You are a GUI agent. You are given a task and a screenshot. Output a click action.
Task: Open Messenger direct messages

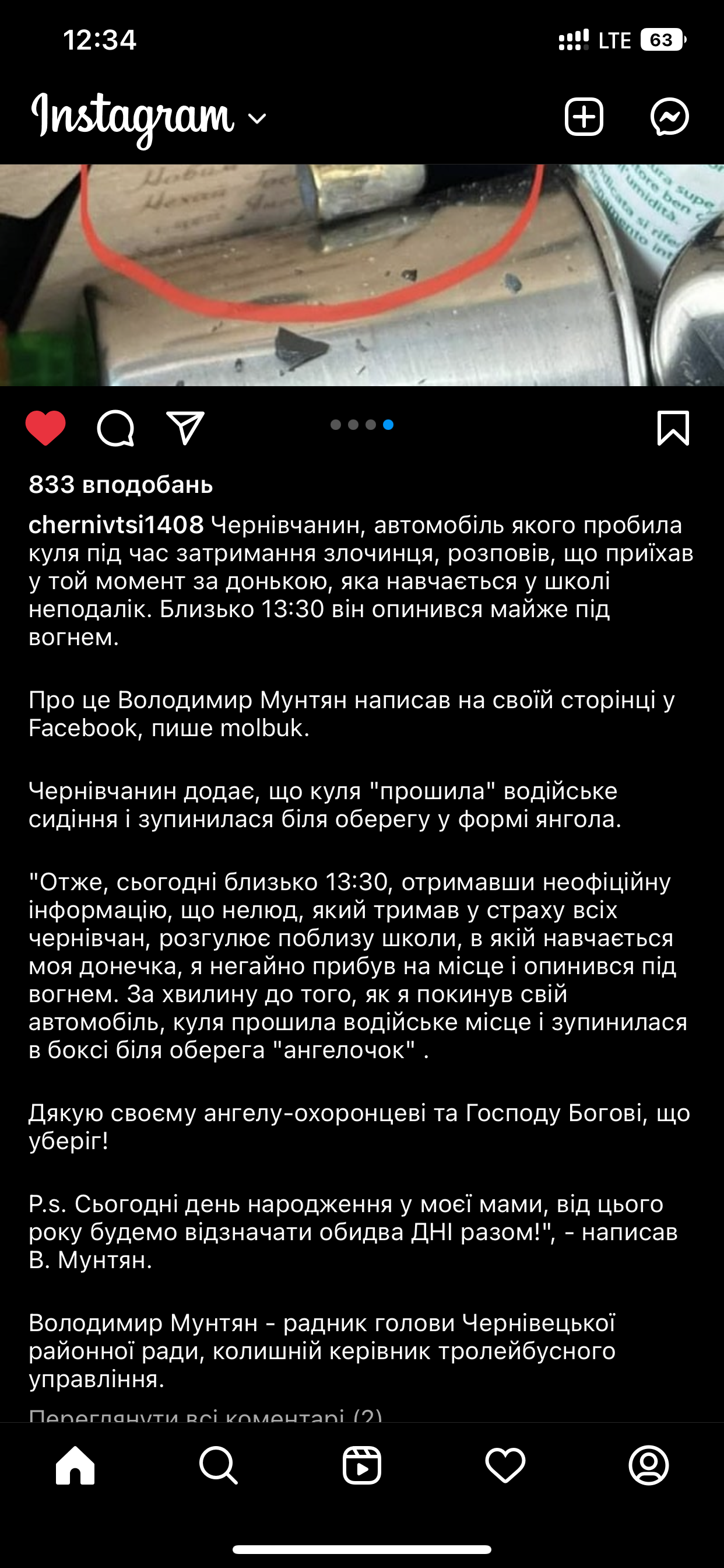pyautogui.click(x=669, y=116)
